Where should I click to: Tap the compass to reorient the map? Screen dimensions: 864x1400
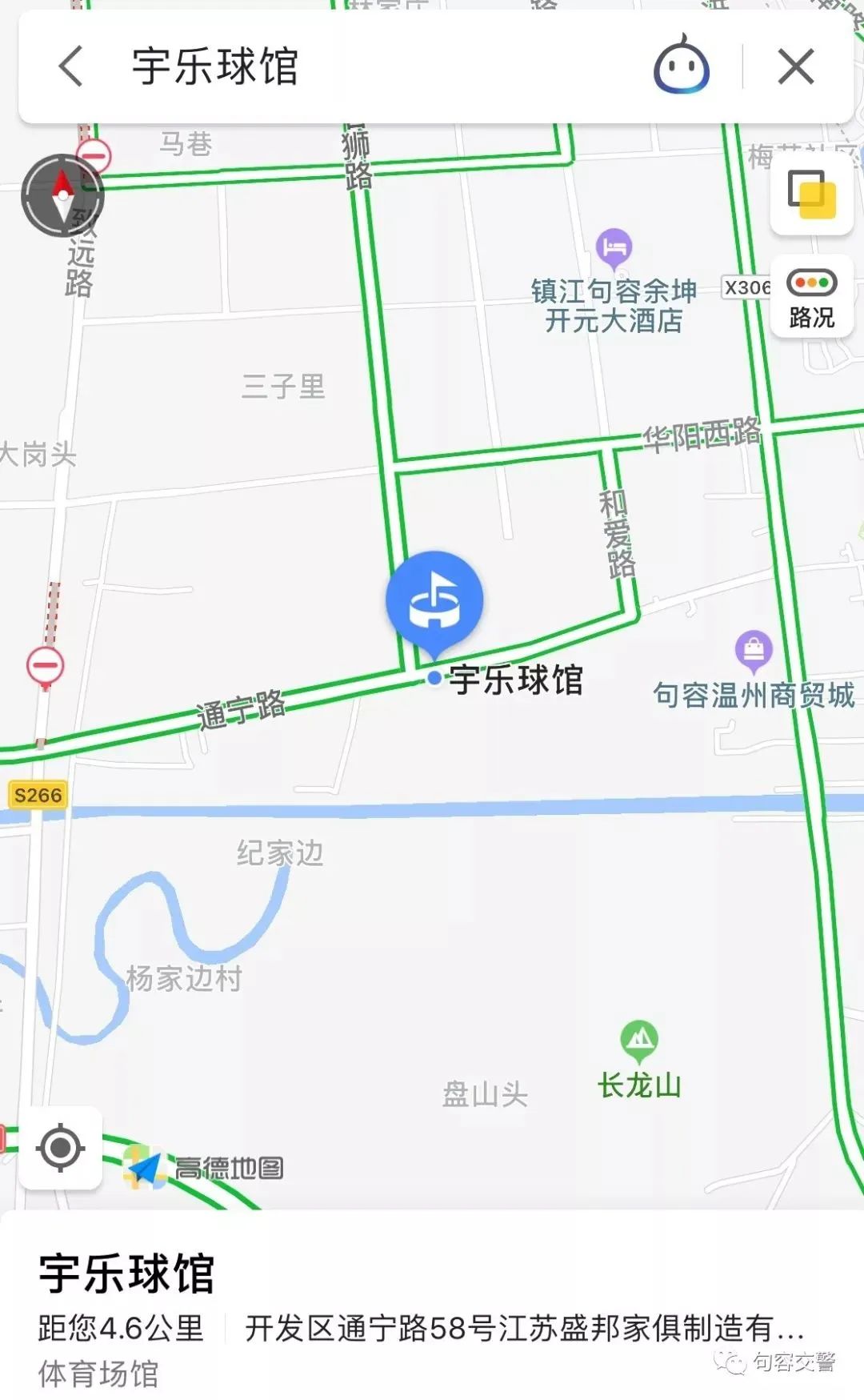pyautogui.click(x=62, y=195)
